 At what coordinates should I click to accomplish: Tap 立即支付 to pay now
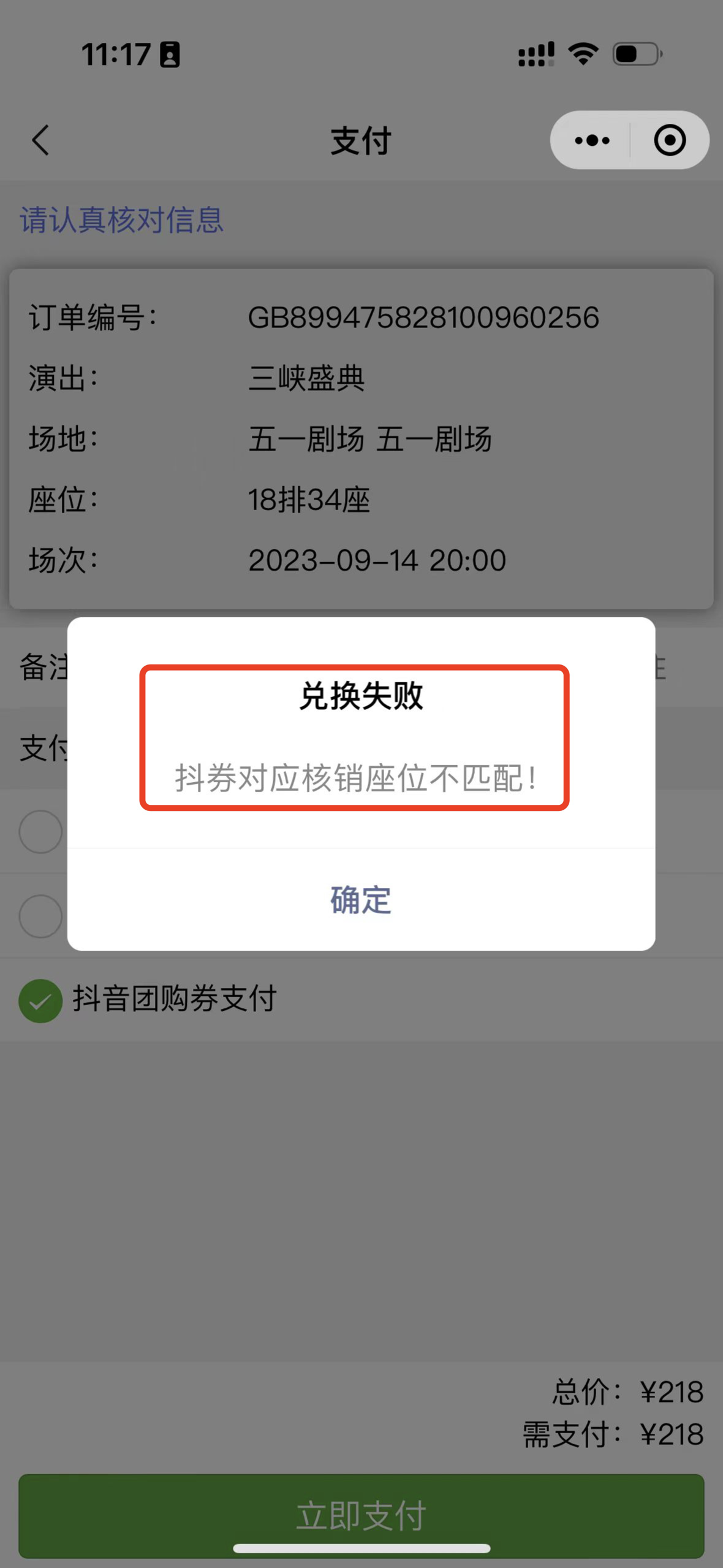tap(361, 1515)
